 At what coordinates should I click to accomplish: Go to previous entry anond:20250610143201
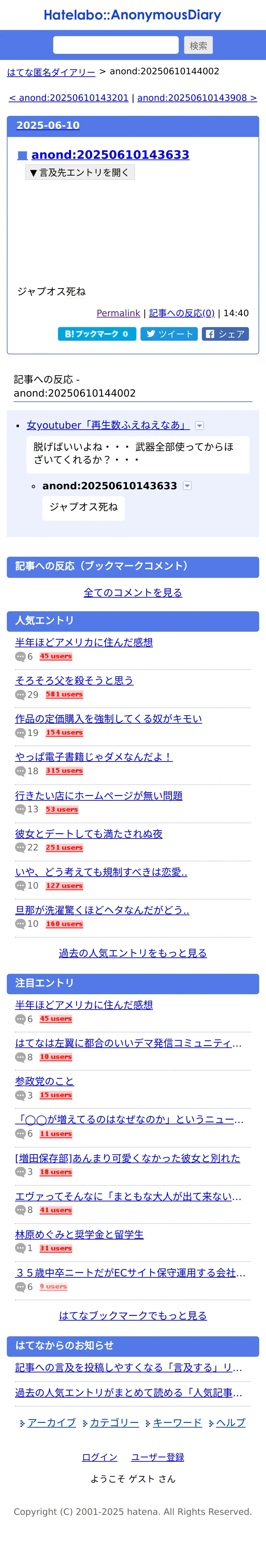click(x=69, y=98)
